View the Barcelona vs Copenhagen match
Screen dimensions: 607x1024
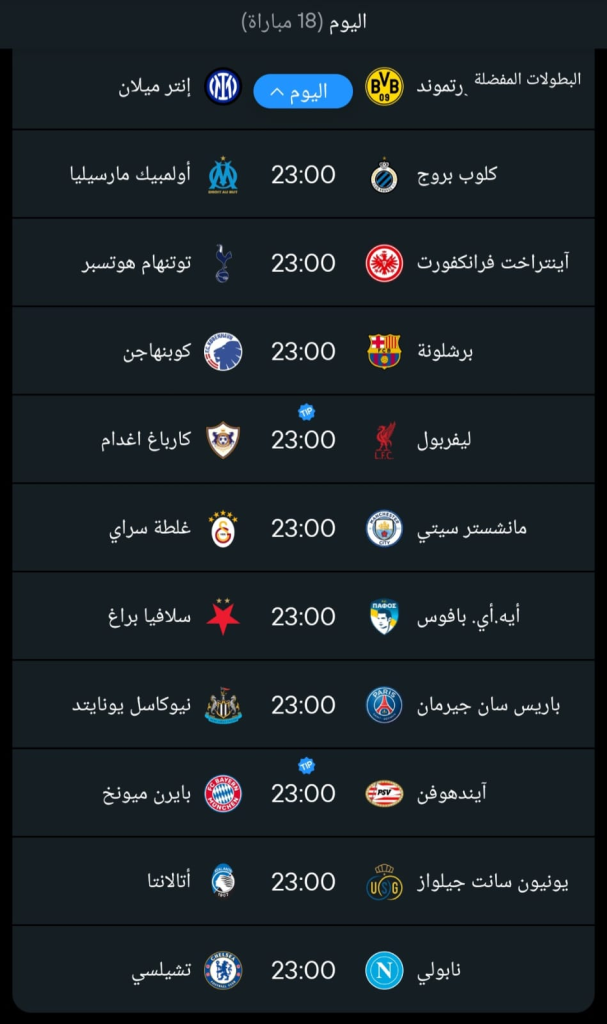(303, 351)
